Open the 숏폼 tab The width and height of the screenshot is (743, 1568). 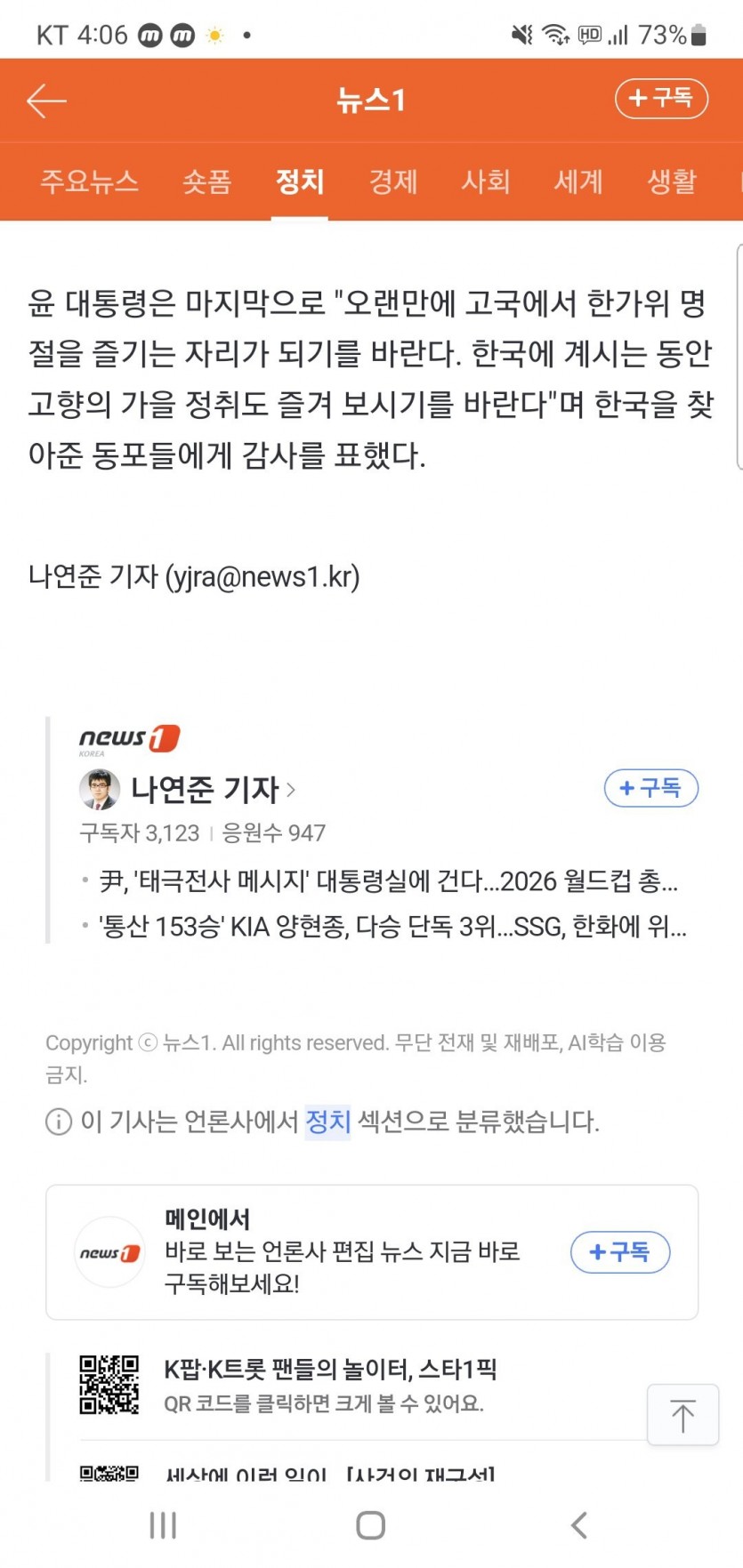[x=206, y=181]
